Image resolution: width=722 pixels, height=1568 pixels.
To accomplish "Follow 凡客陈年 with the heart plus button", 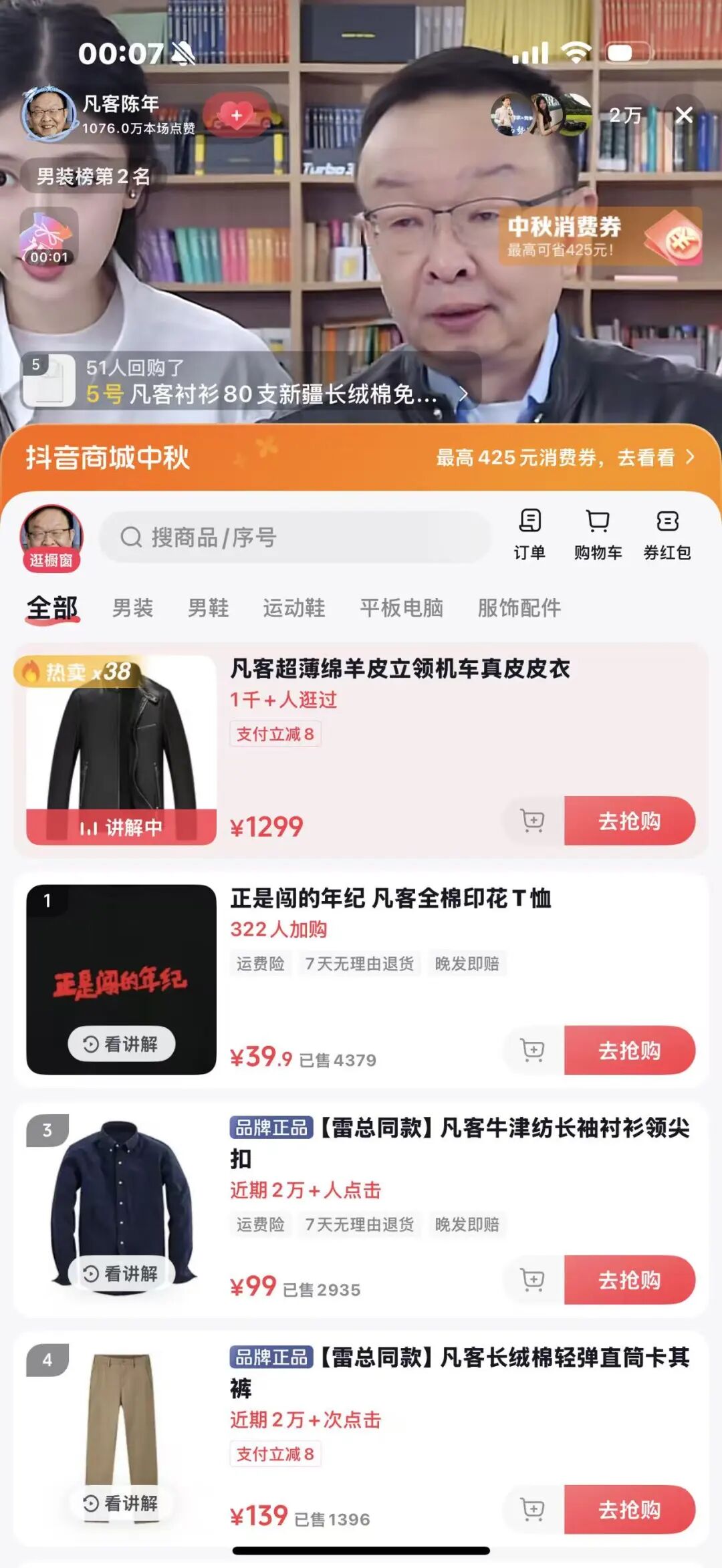I will coord(237,116).
